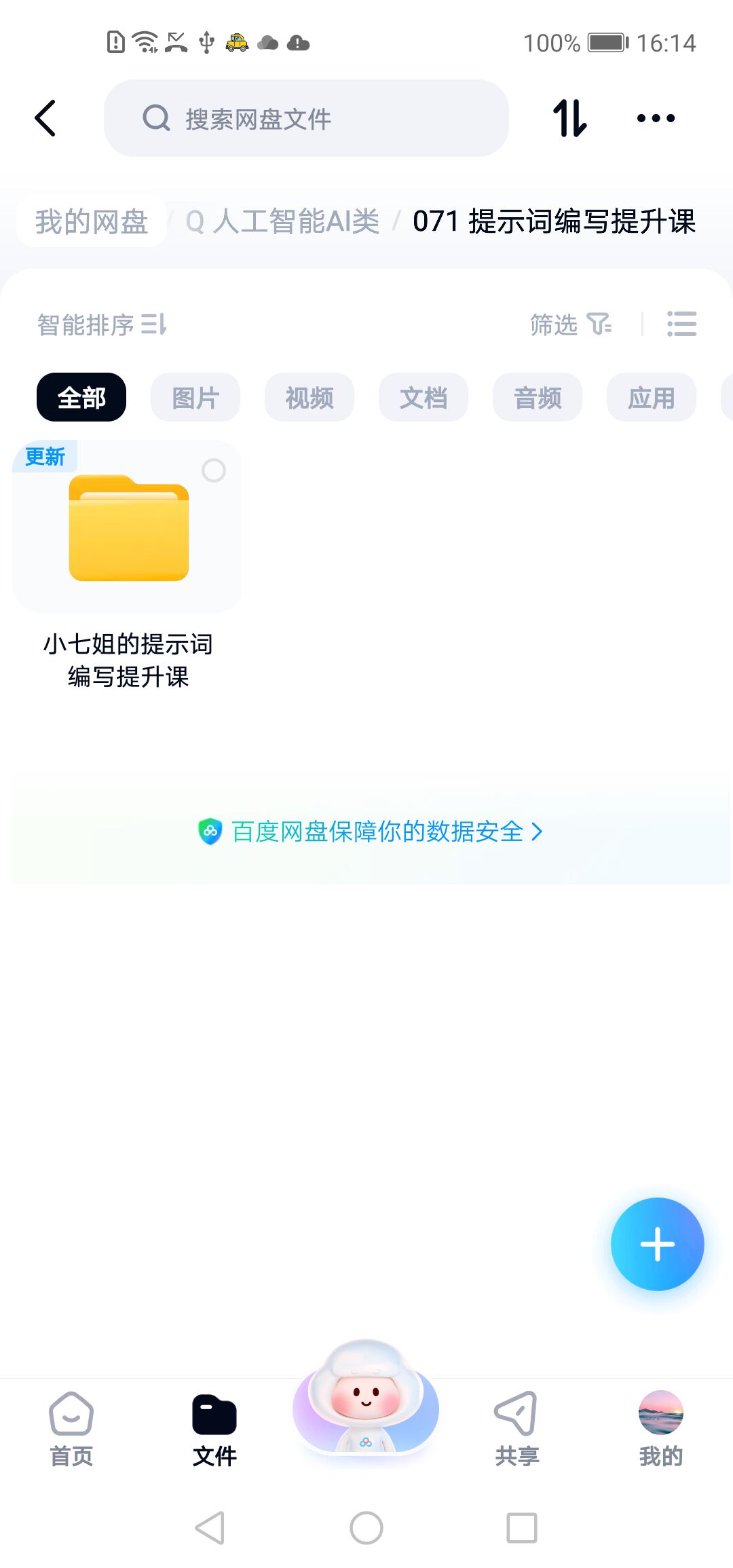Filter files by 图片
733x1568 pixels.
click(x=195, y=398)
